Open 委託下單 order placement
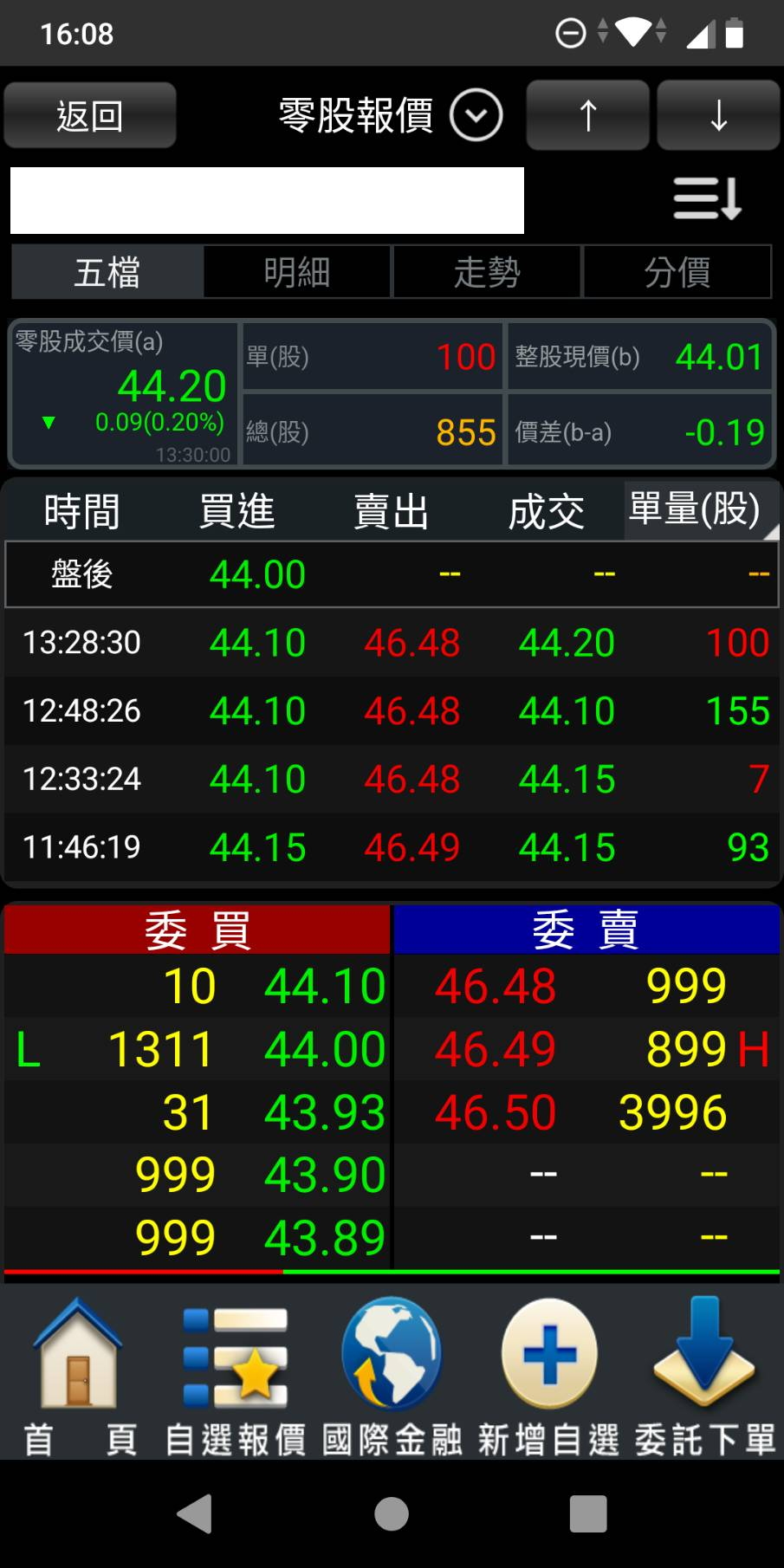 tap(704, 1377)
